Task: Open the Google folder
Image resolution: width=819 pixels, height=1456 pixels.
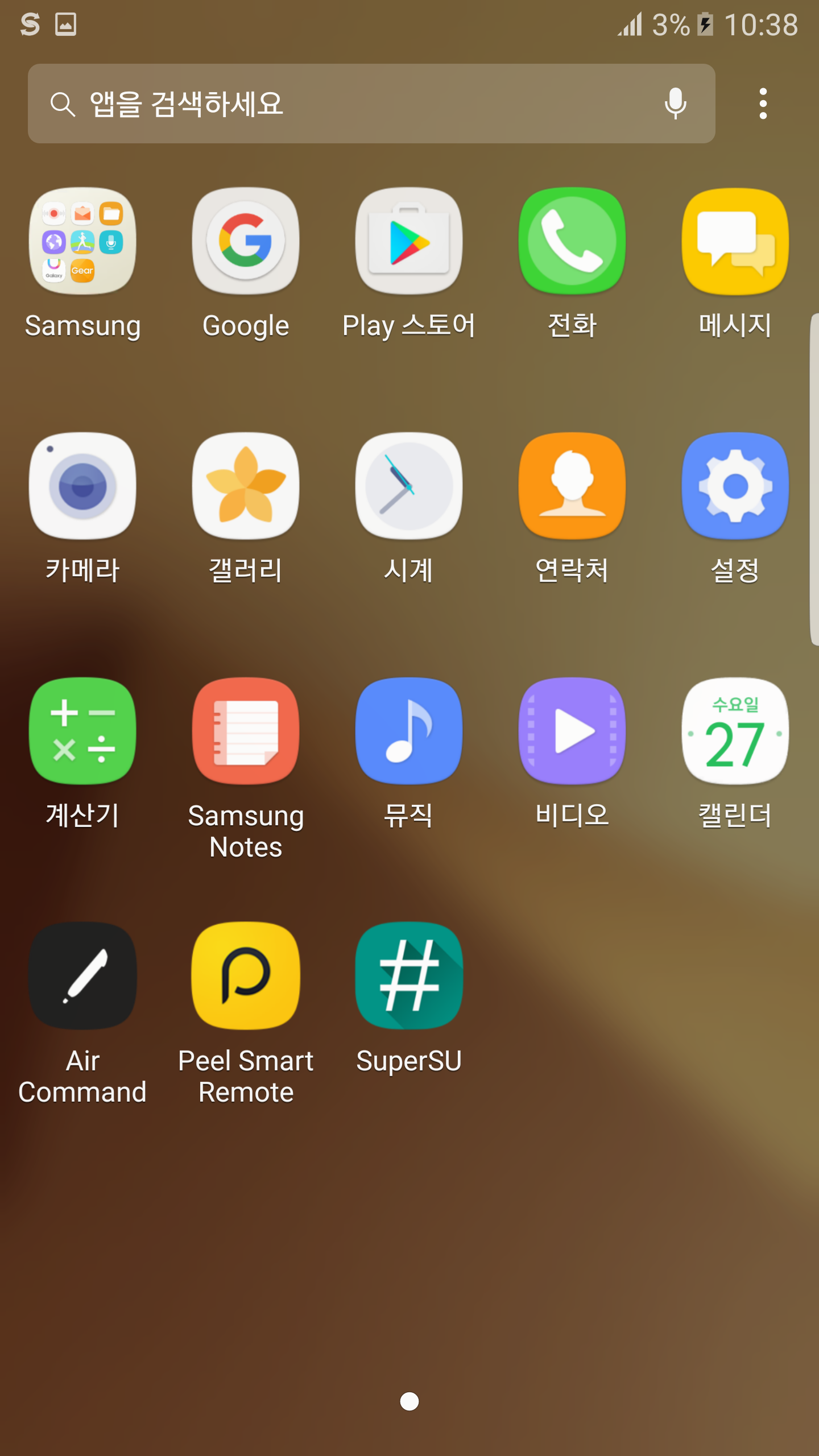Action: coord(246,241)
